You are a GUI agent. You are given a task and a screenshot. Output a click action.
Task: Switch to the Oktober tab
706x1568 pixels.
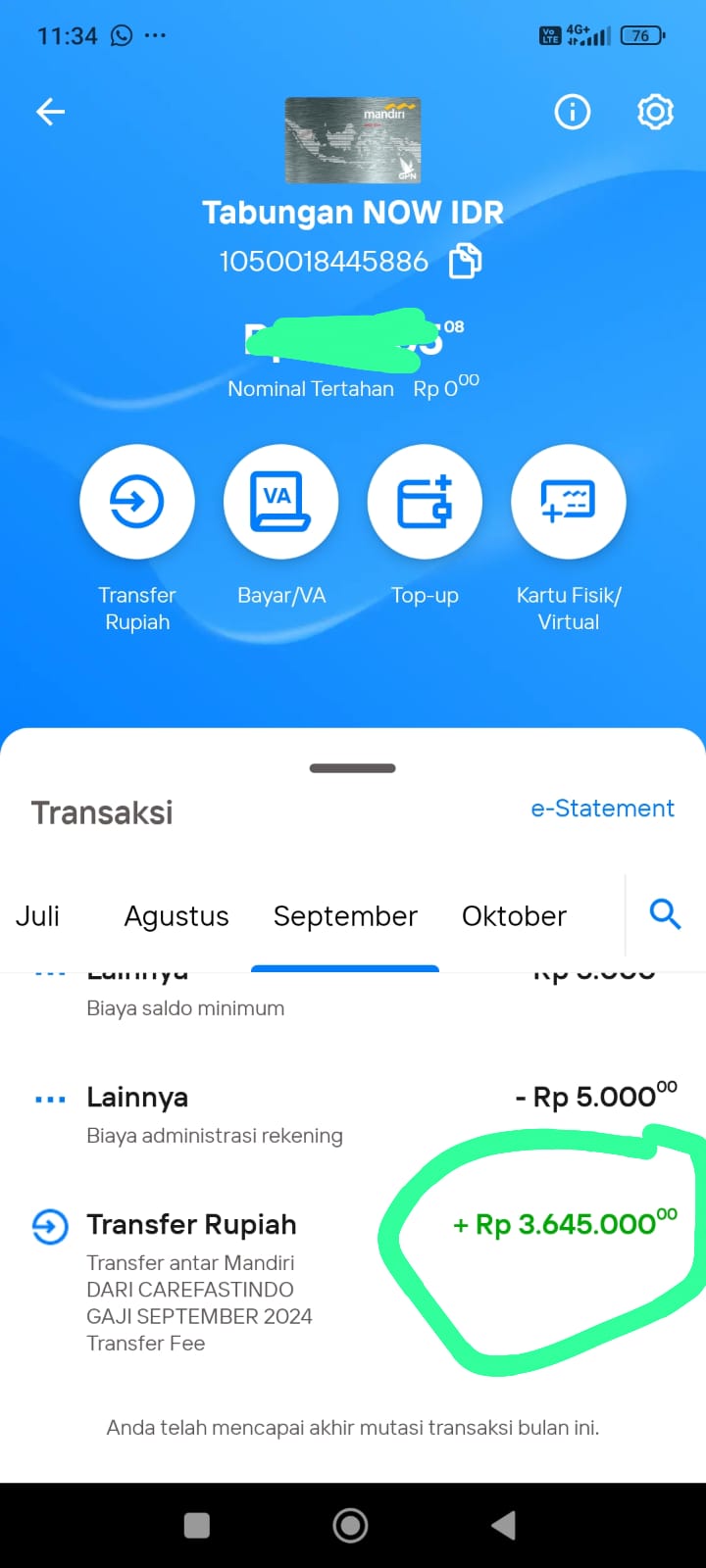[514, 916]
